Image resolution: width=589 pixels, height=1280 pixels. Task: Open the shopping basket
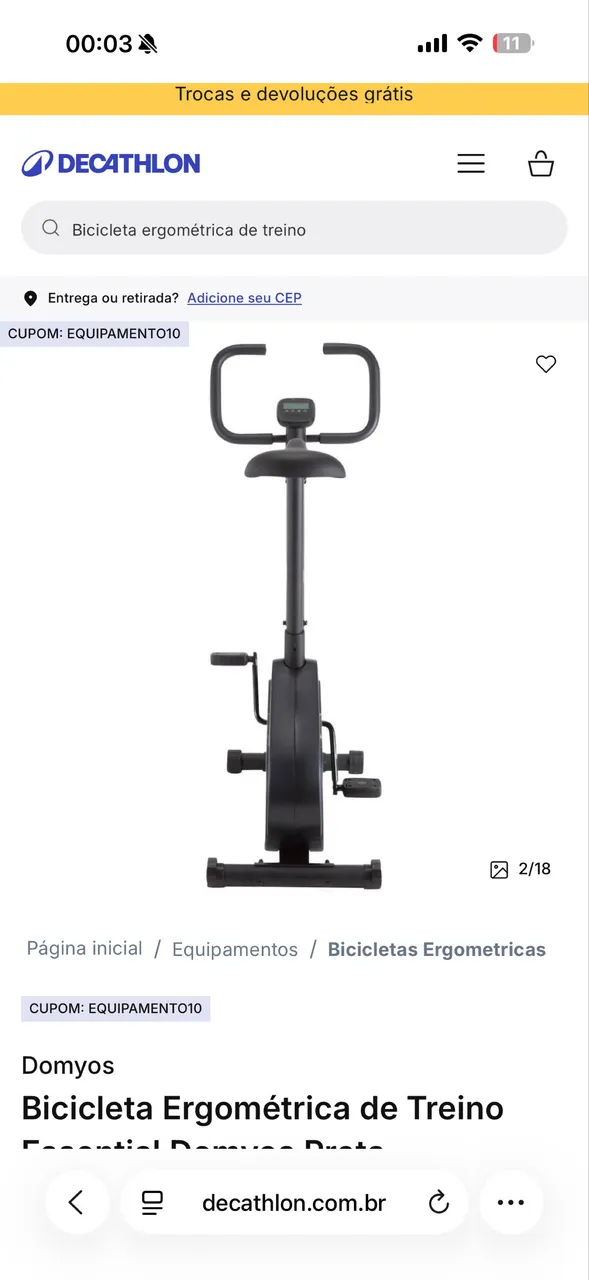click(541, 164)
